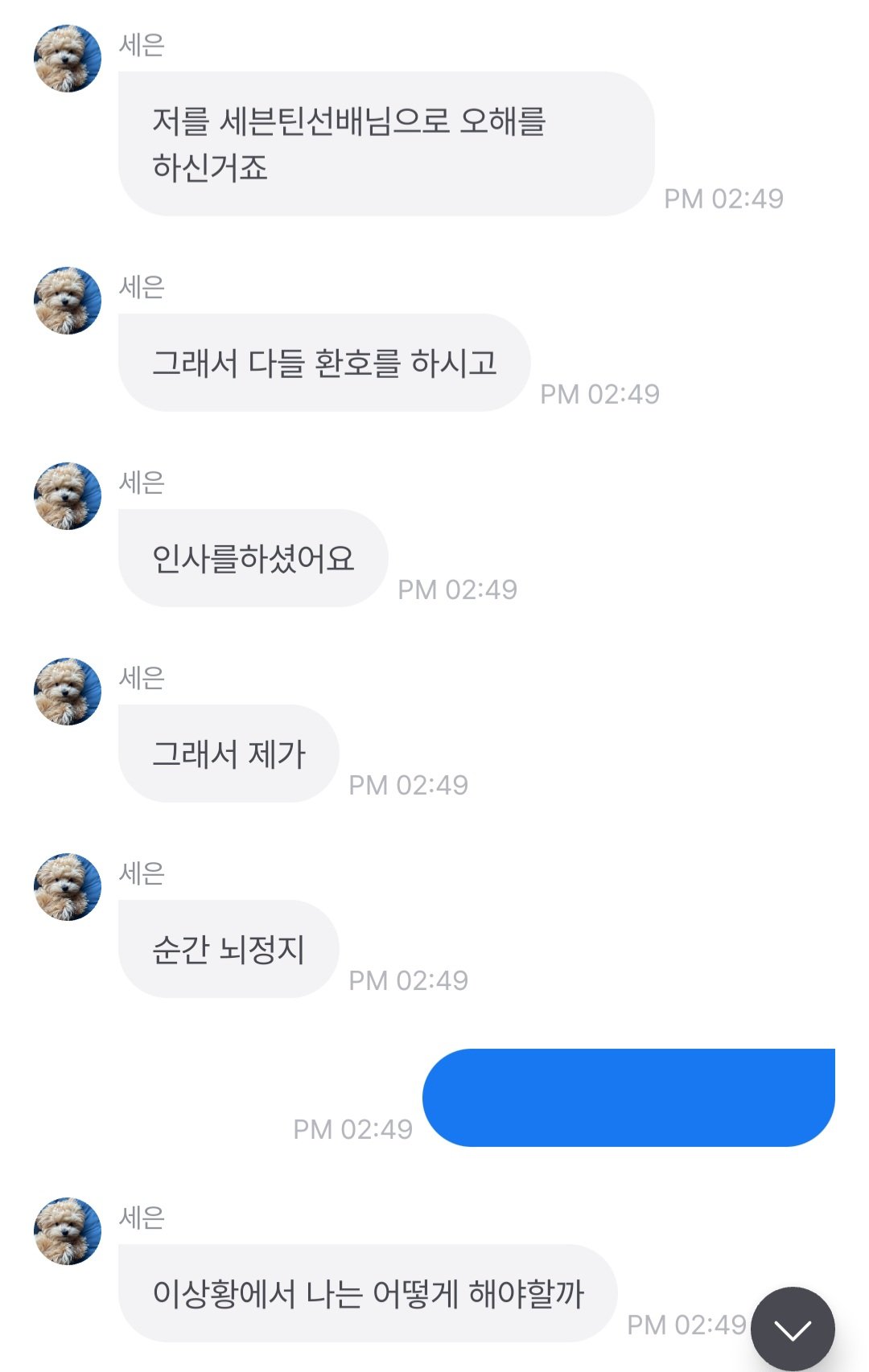This screenshot has height=1372, width=869.
Task: Tap the '인사를하셨어요' message bubble
Action: (252, 557)
